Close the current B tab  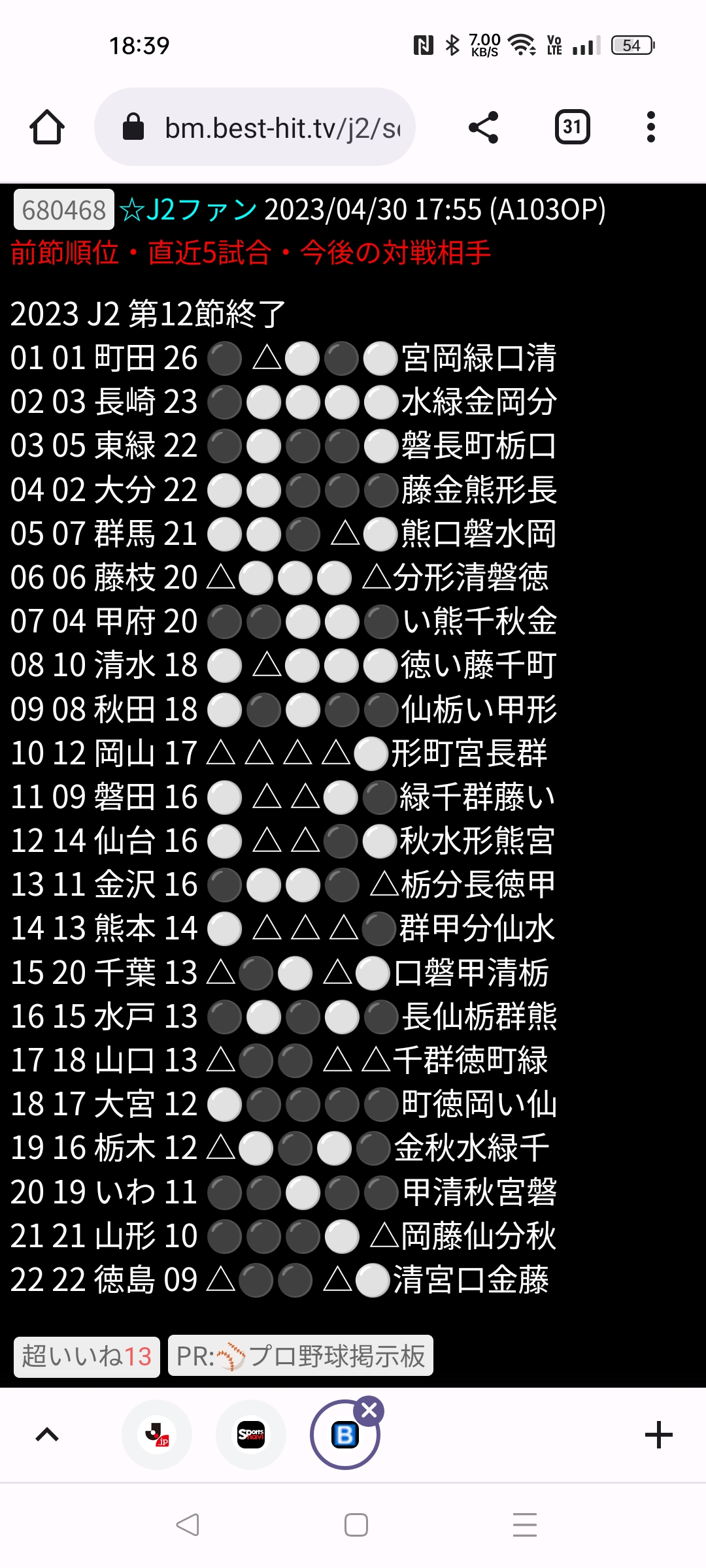[x=369, y=1411]
